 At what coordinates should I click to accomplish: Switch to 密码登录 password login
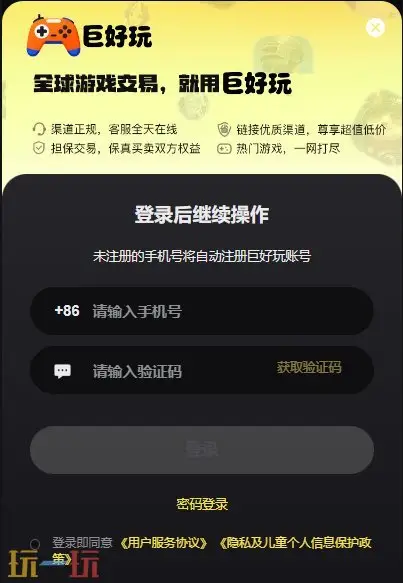click(x=202, y=504)
